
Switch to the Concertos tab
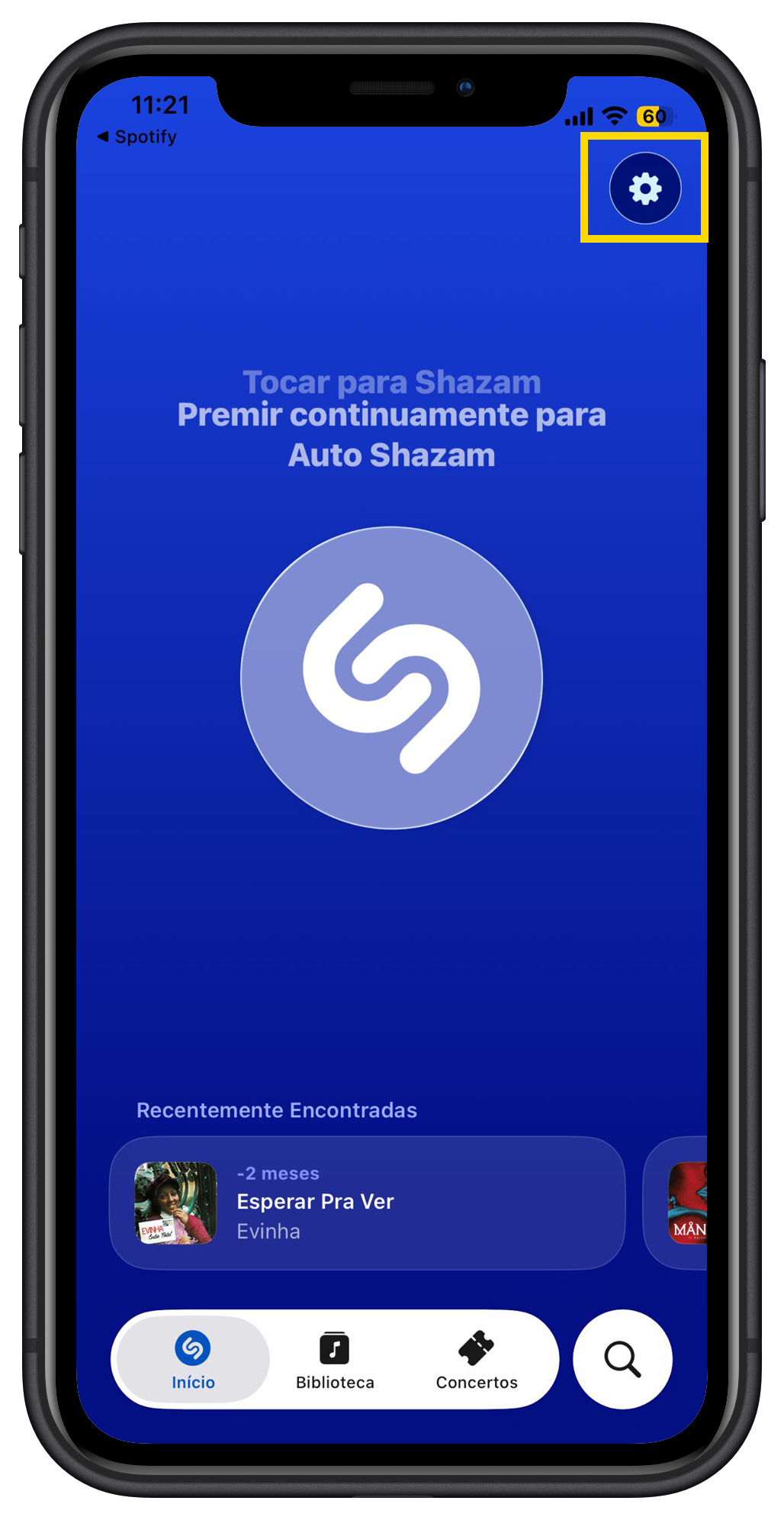[477, 1360]
